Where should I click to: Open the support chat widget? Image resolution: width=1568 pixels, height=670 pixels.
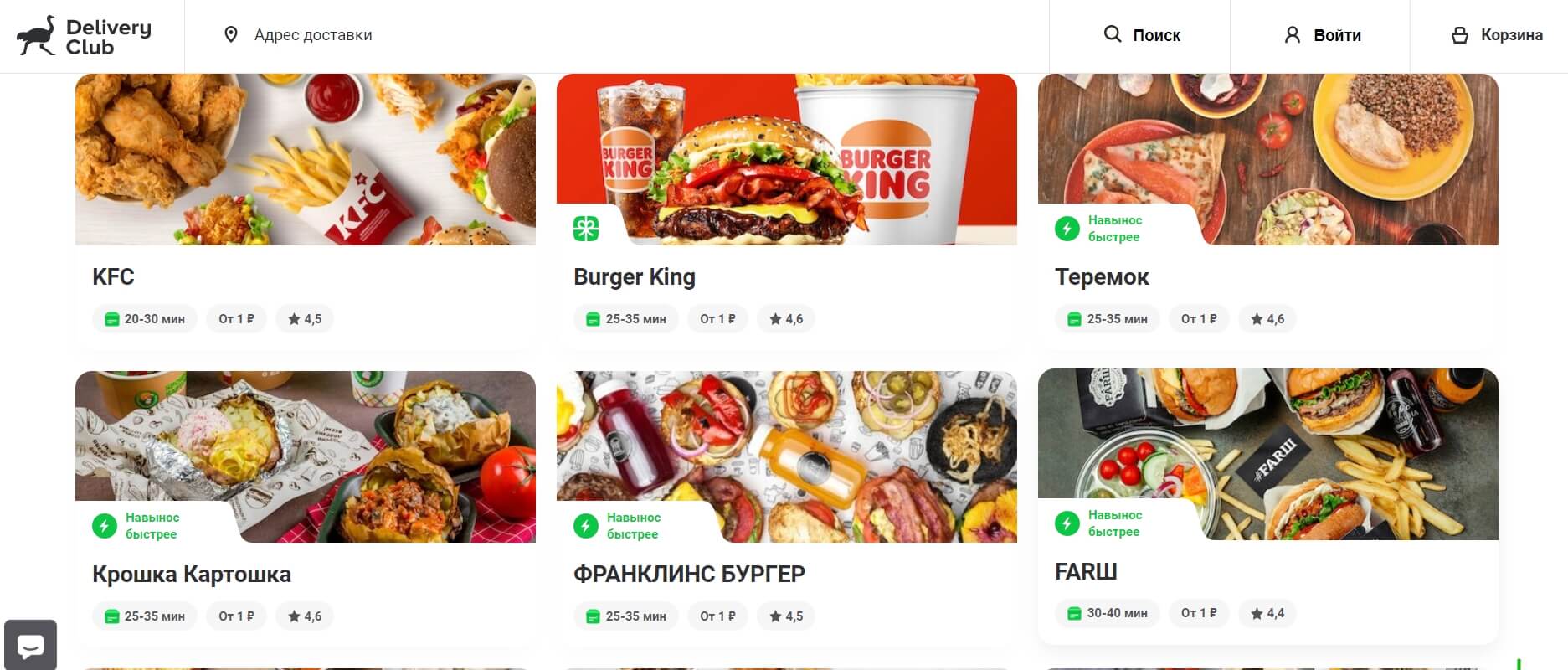pos(31,646)
